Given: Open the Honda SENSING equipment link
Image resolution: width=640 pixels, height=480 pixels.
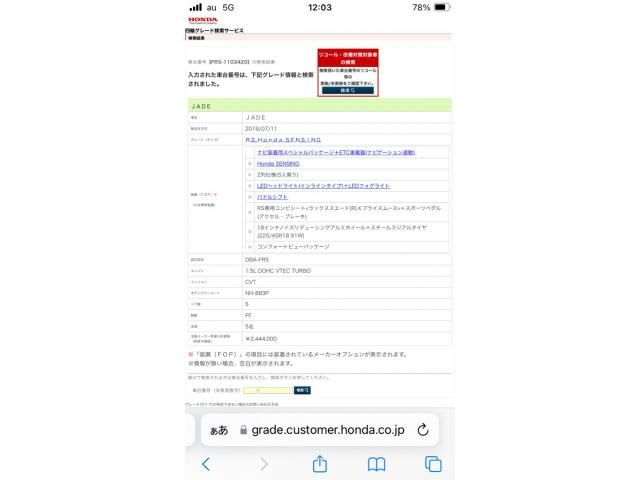Looking at the screenshot, I should coord(279,163).
